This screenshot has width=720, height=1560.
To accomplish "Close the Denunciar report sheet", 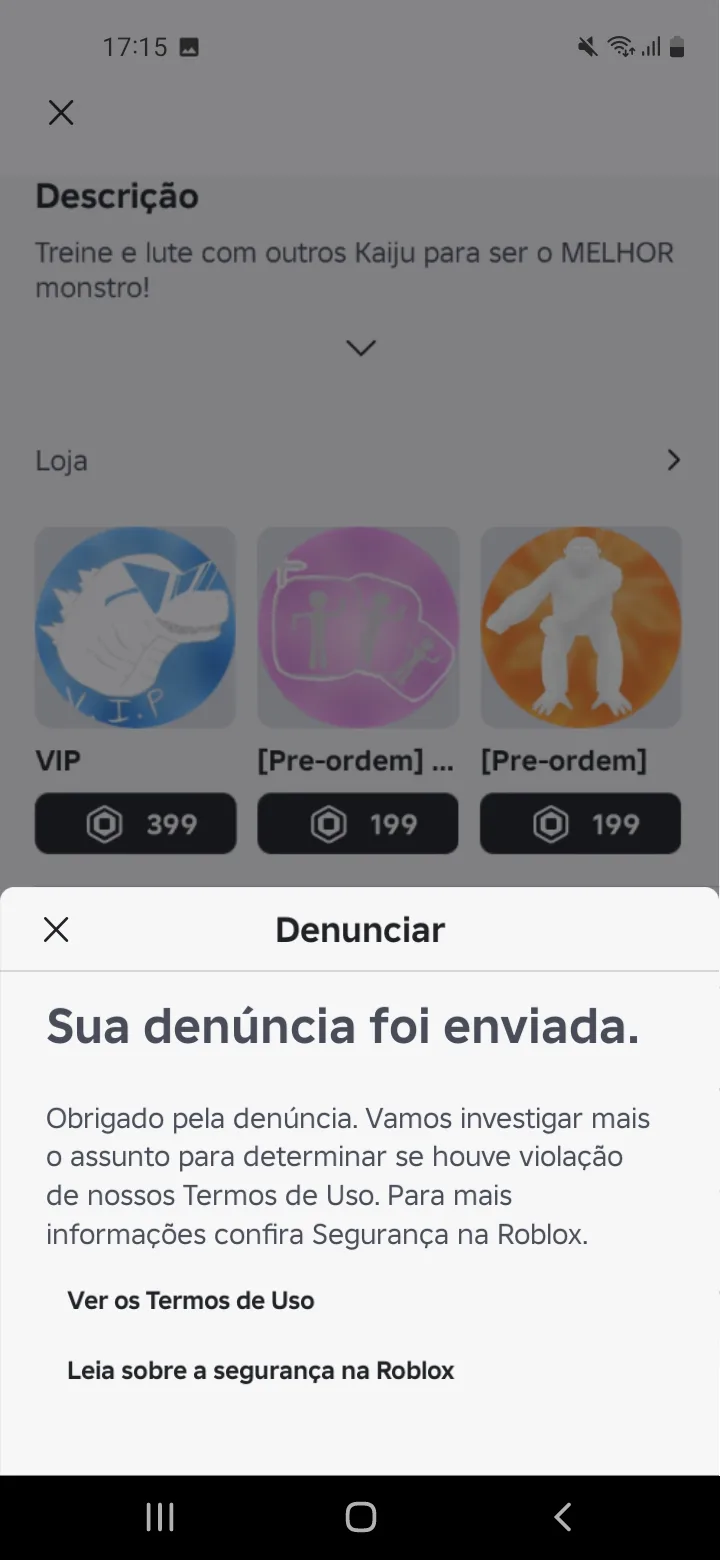I will pyautogui.click(x=56, y=930).
